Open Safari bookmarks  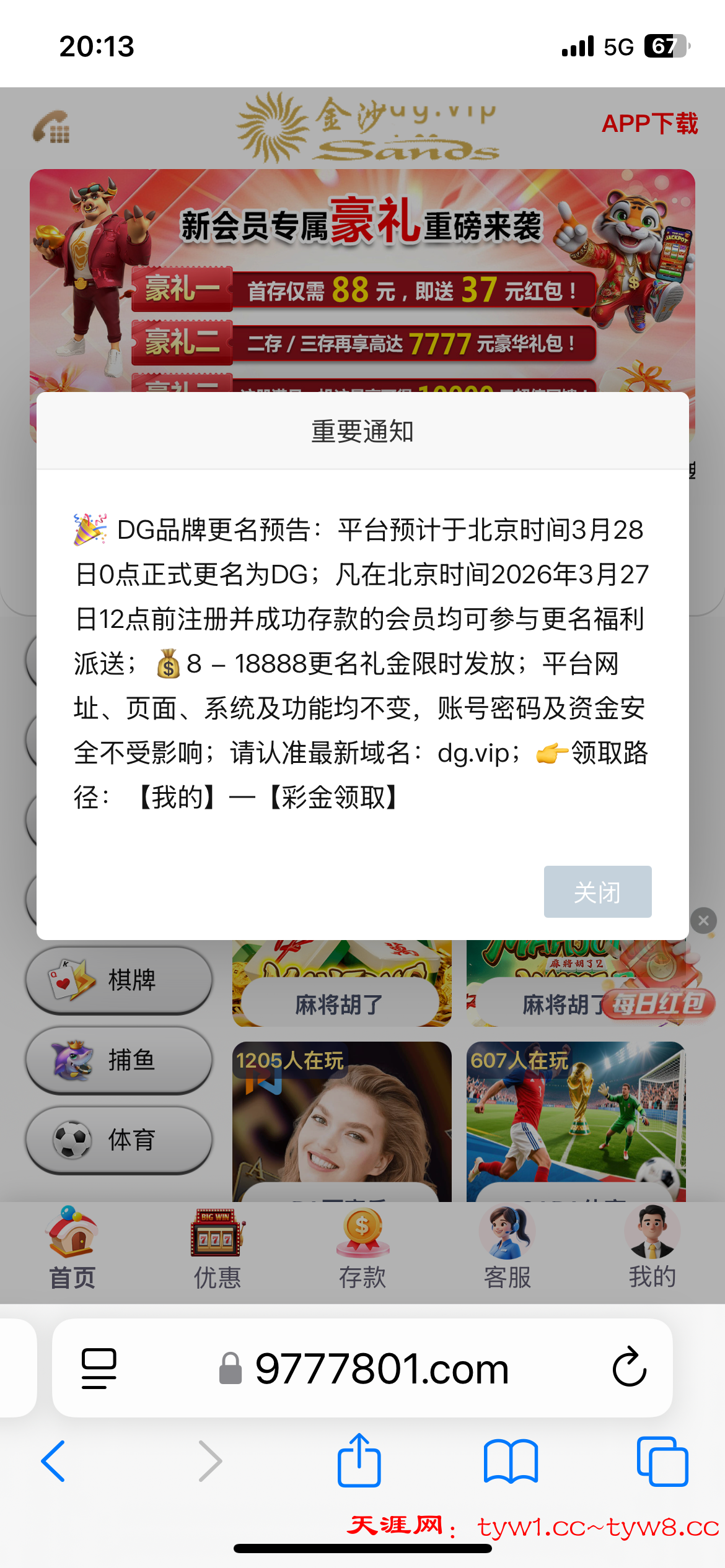(511, 1460)
